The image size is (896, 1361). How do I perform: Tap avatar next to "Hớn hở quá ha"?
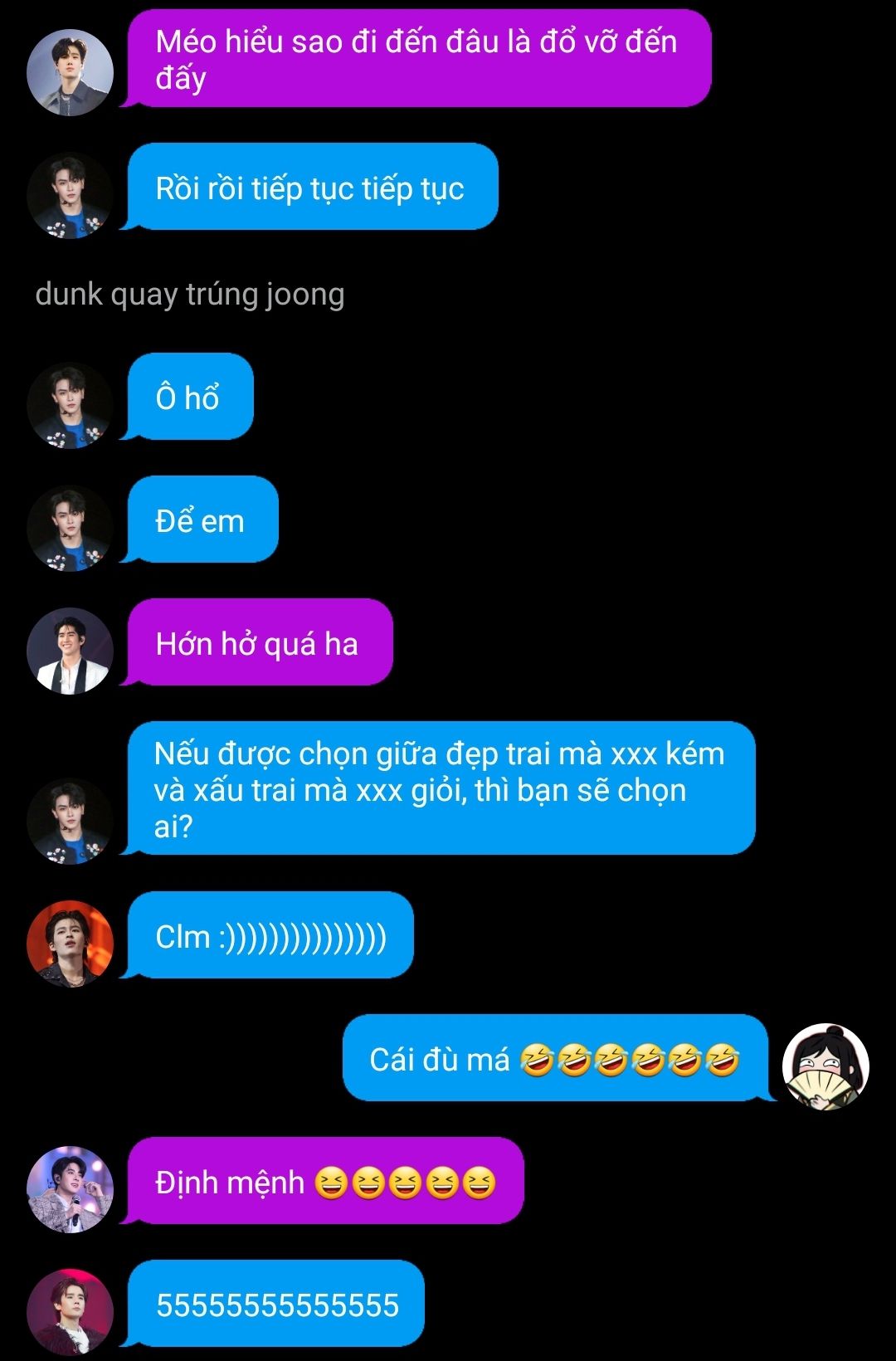point(70,651)
